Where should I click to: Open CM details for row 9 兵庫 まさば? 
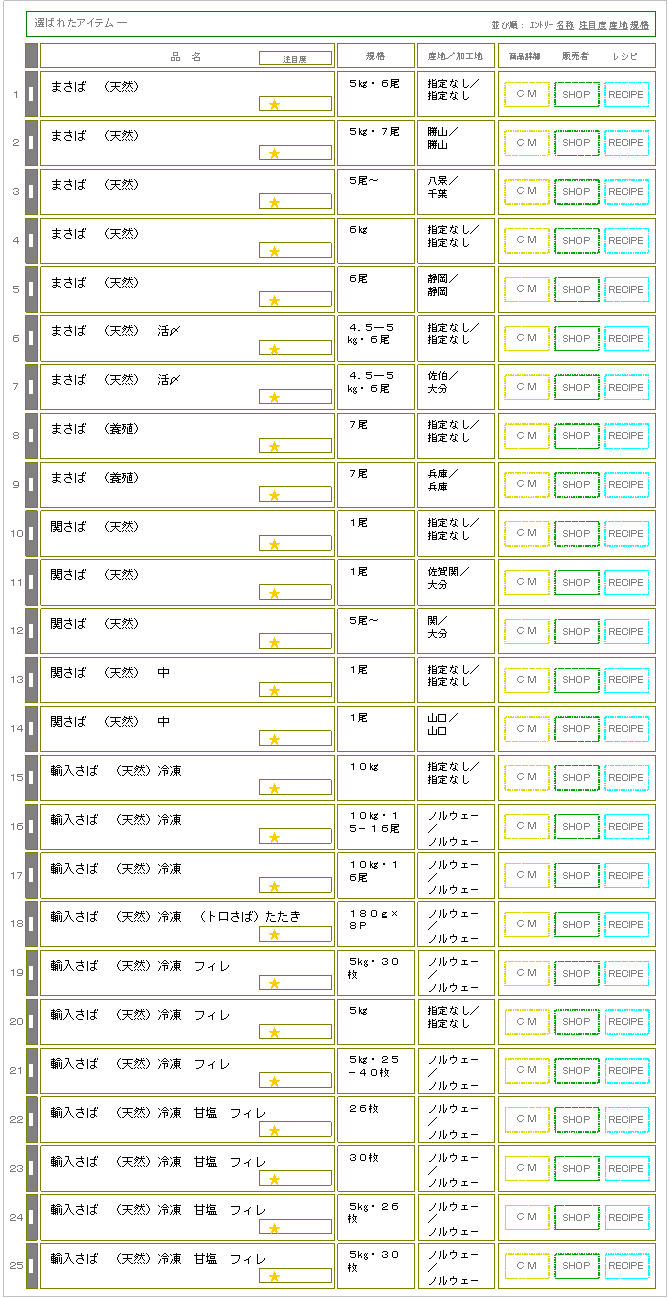tap(527, 485)
